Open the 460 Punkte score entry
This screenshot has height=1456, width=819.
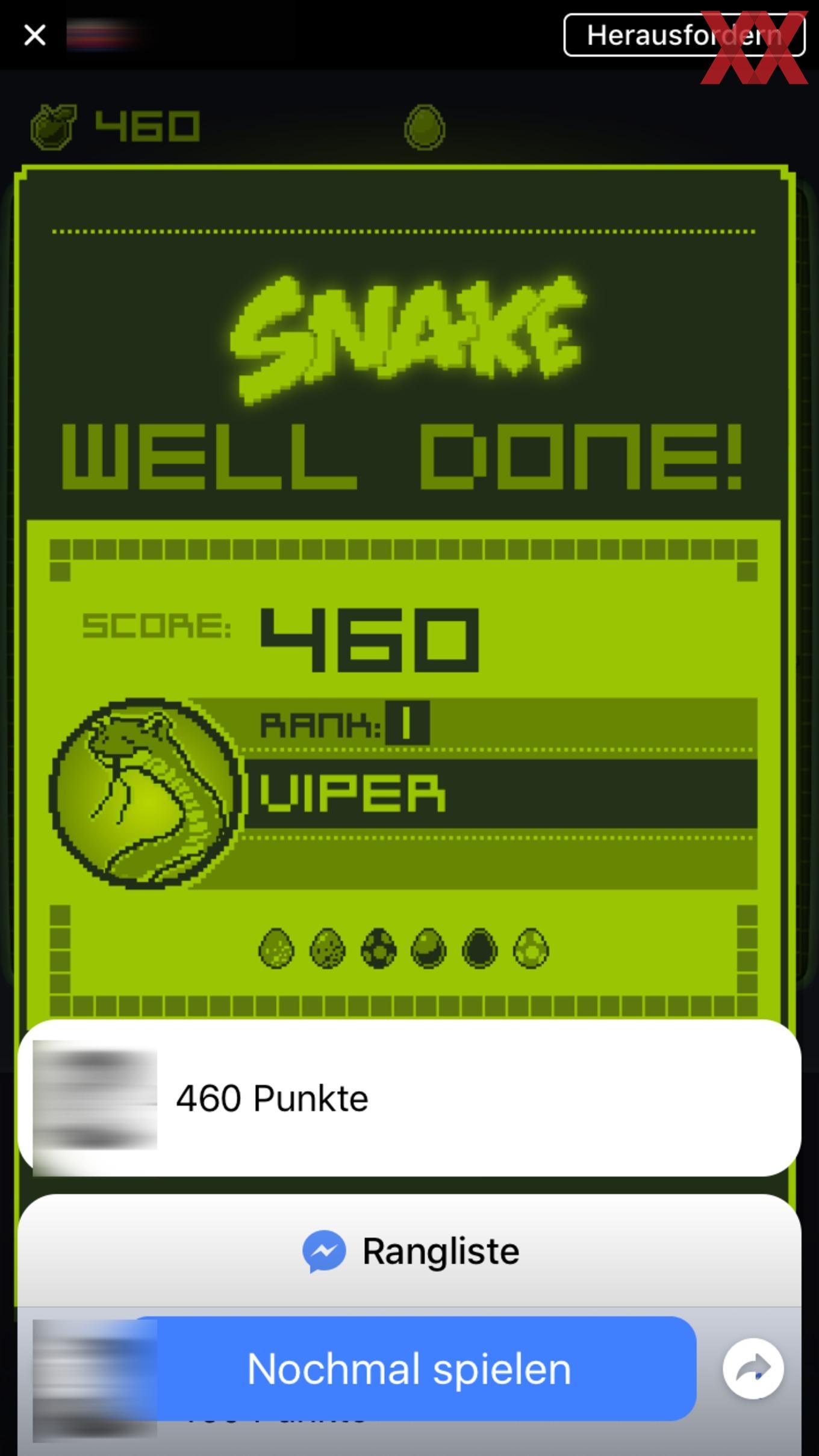[x=409, y=1098]
